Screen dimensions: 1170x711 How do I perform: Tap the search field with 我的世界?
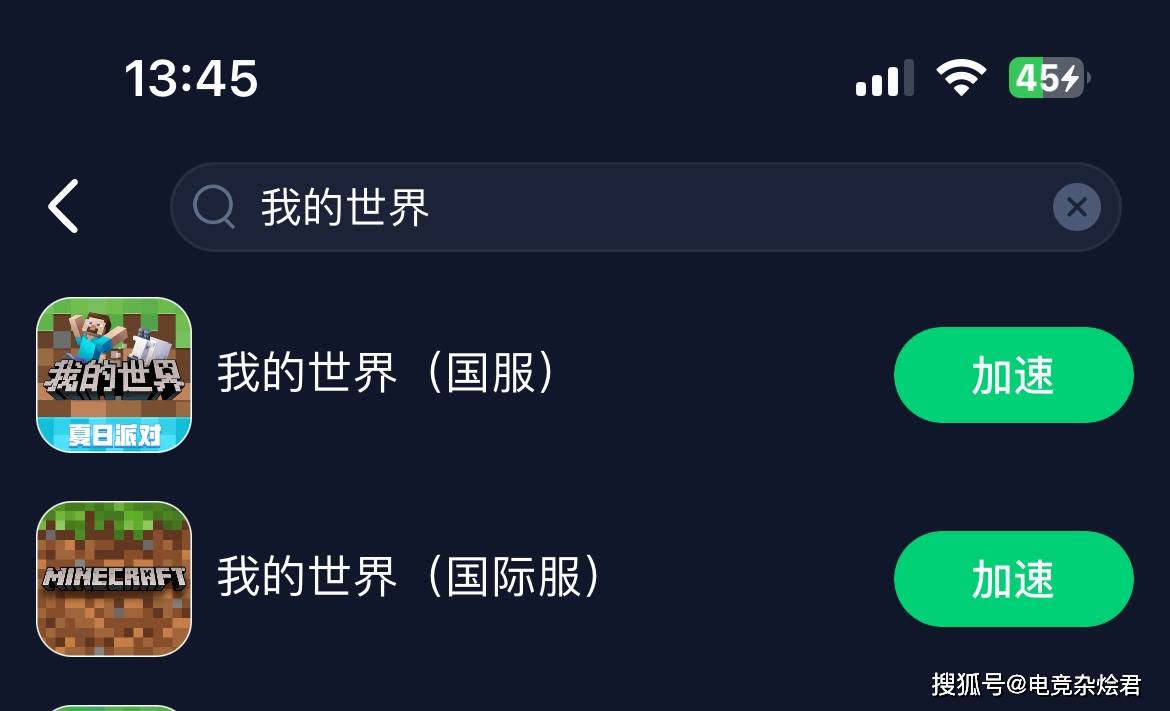pos(600,207)
